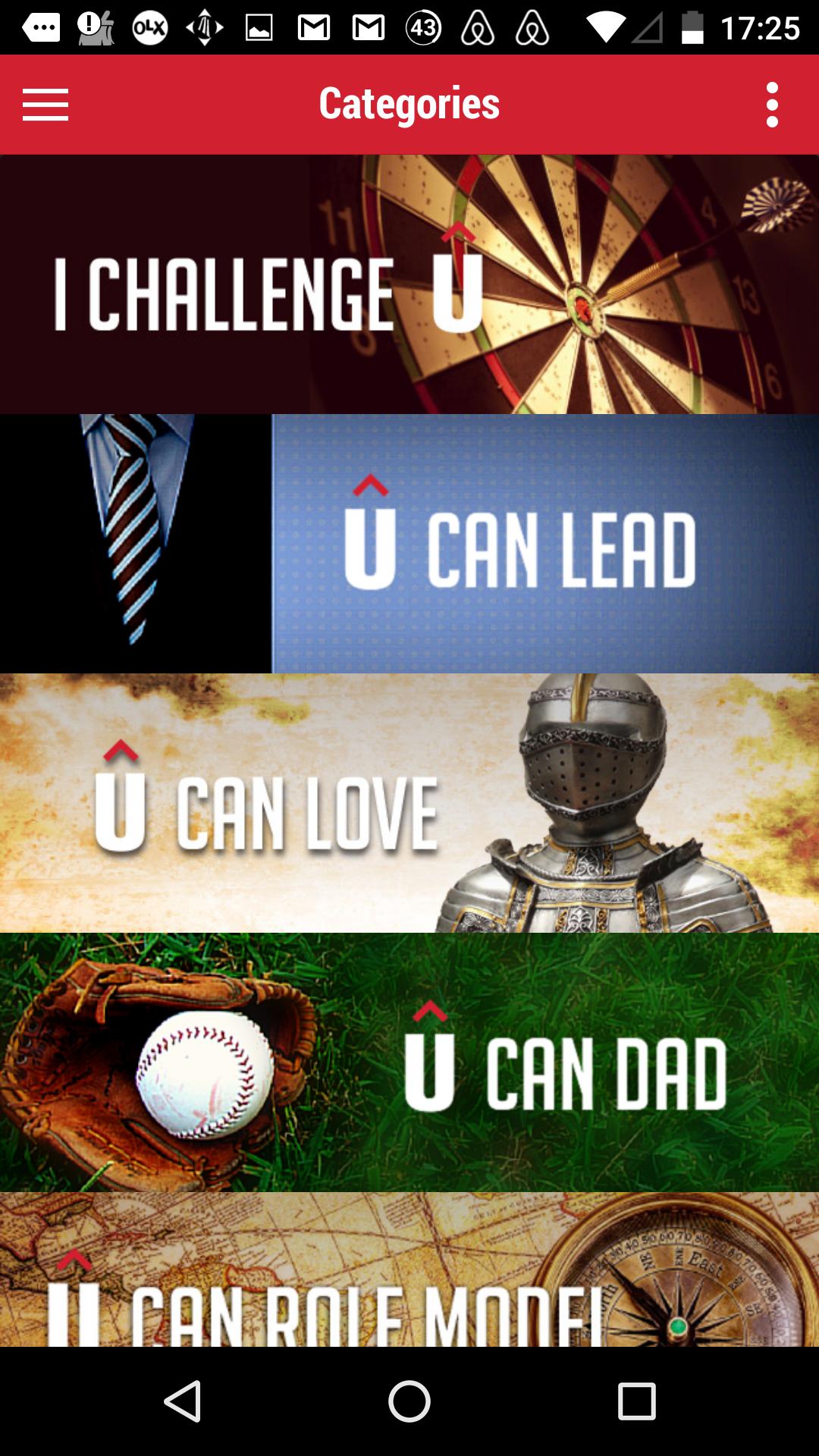Return to the home screen
Viewport: 819px width, 1456px height.
(409, 1401)
